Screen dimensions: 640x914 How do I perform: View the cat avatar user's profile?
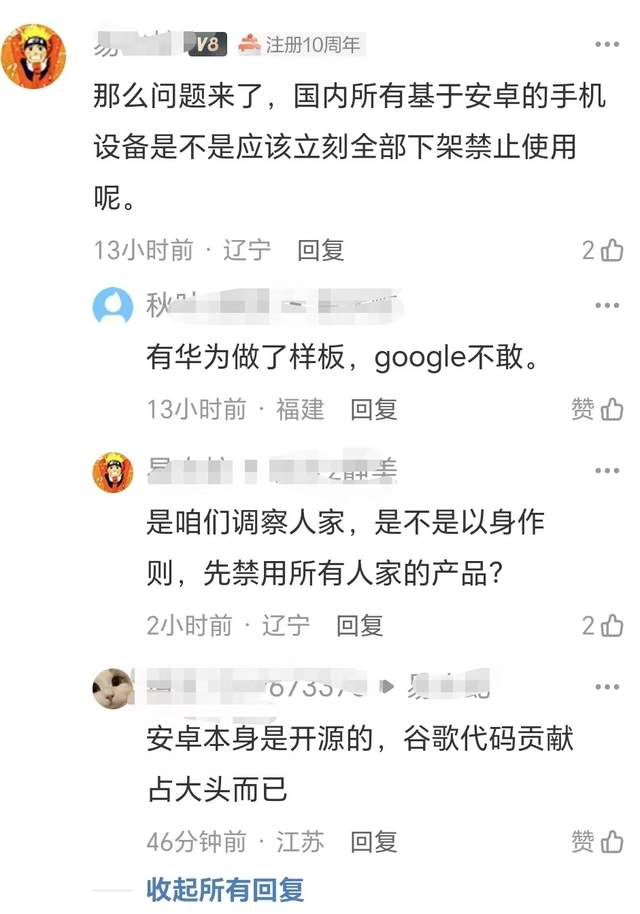pos(113,688)
